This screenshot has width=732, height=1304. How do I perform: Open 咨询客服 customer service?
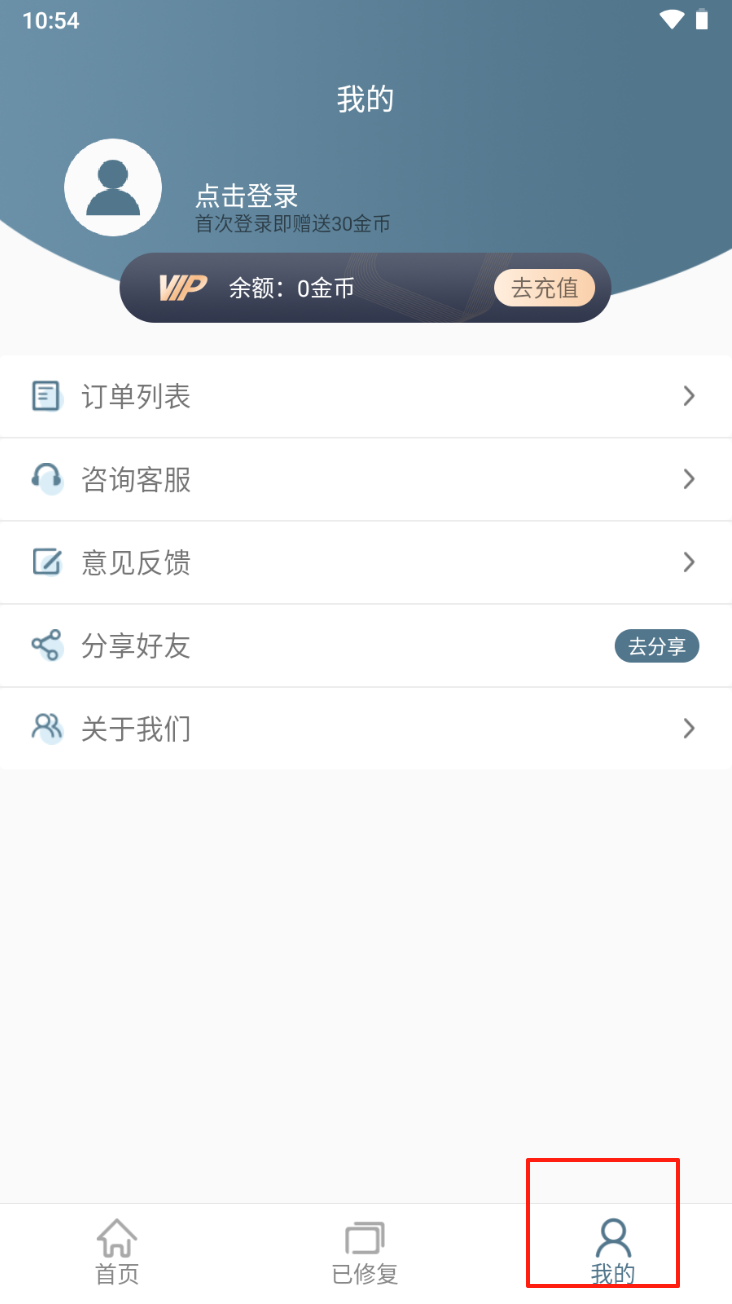[366, 480]
